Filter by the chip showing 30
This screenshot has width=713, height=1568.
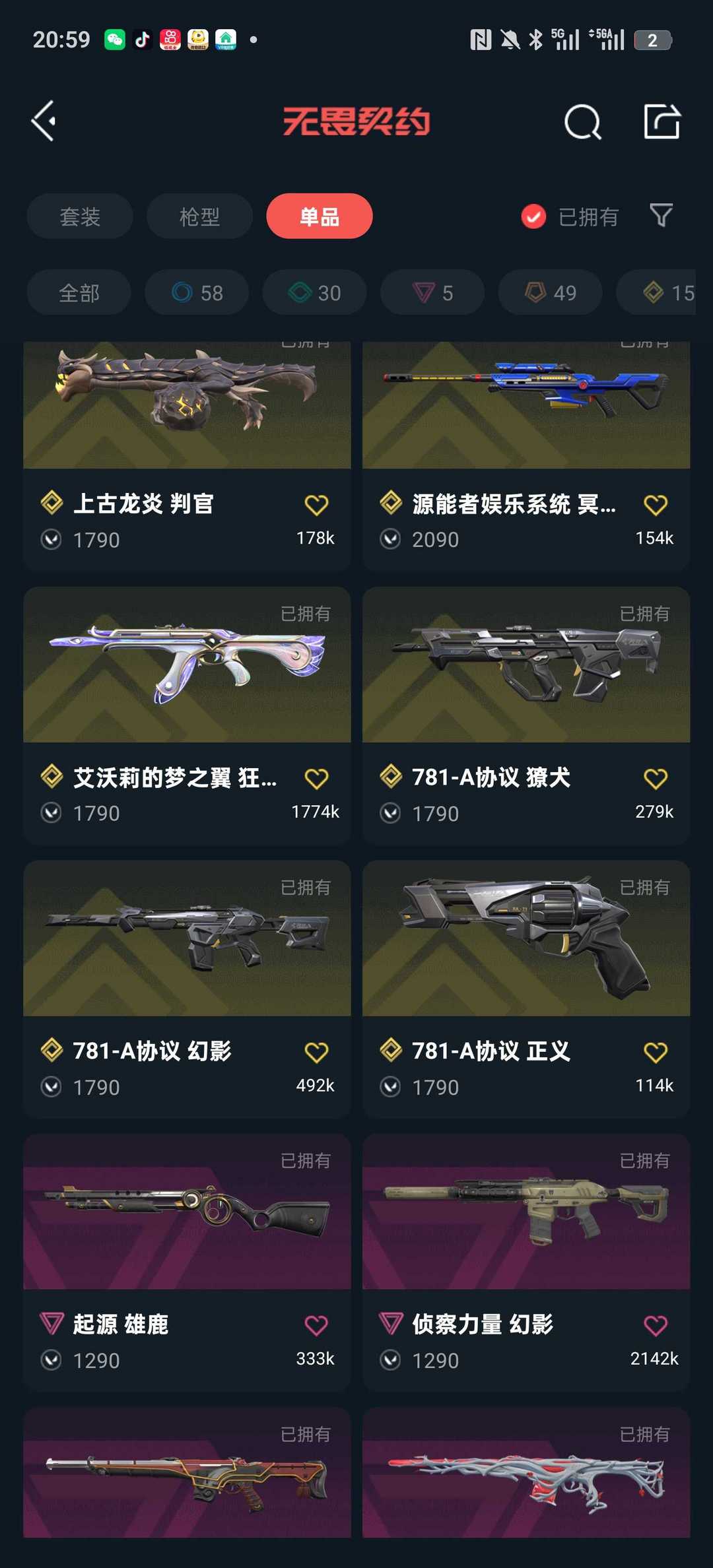[x=315, y=292]
